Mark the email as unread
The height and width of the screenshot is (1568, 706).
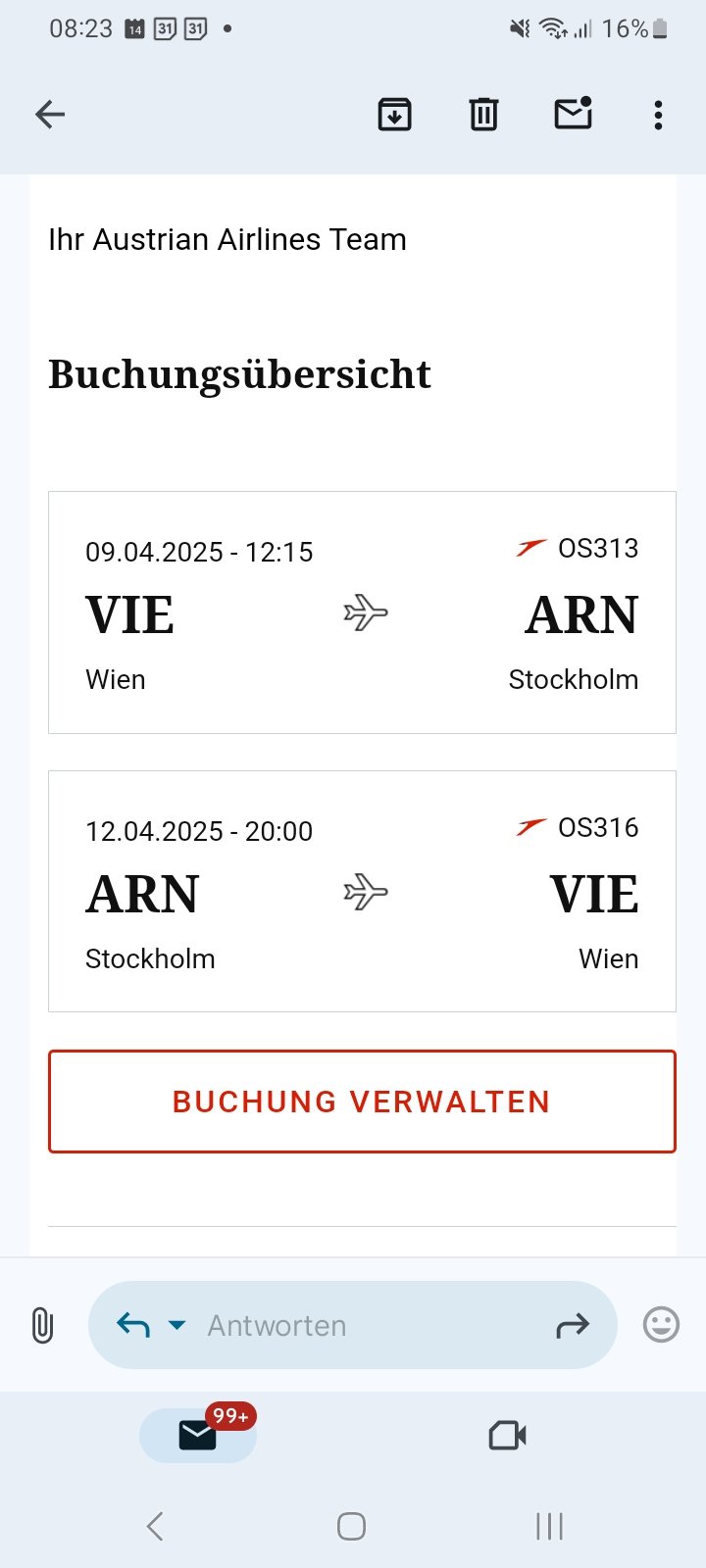pos(574,114)
